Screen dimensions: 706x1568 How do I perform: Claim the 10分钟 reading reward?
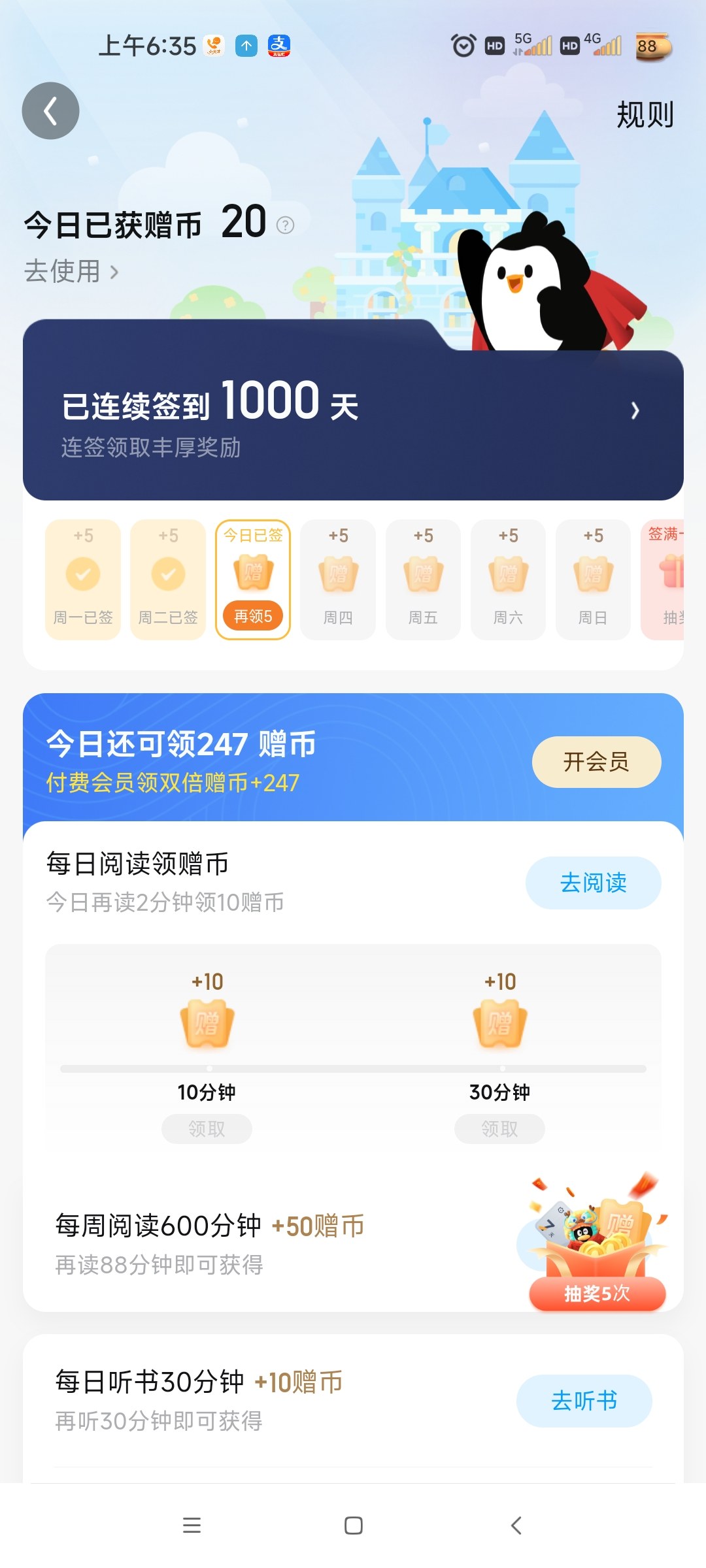(207, 1128)
